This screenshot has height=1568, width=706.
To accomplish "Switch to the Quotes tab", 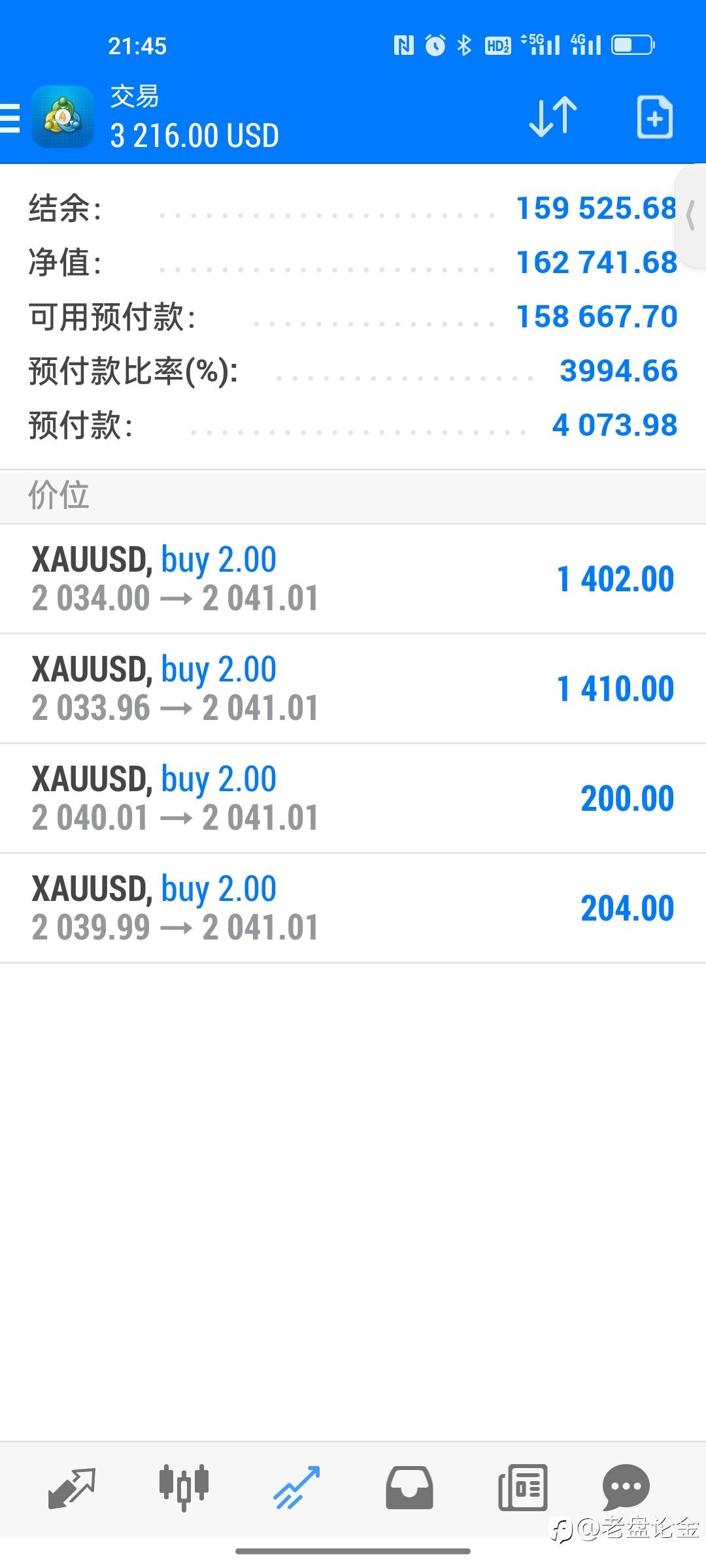I will pos(72,1488).
